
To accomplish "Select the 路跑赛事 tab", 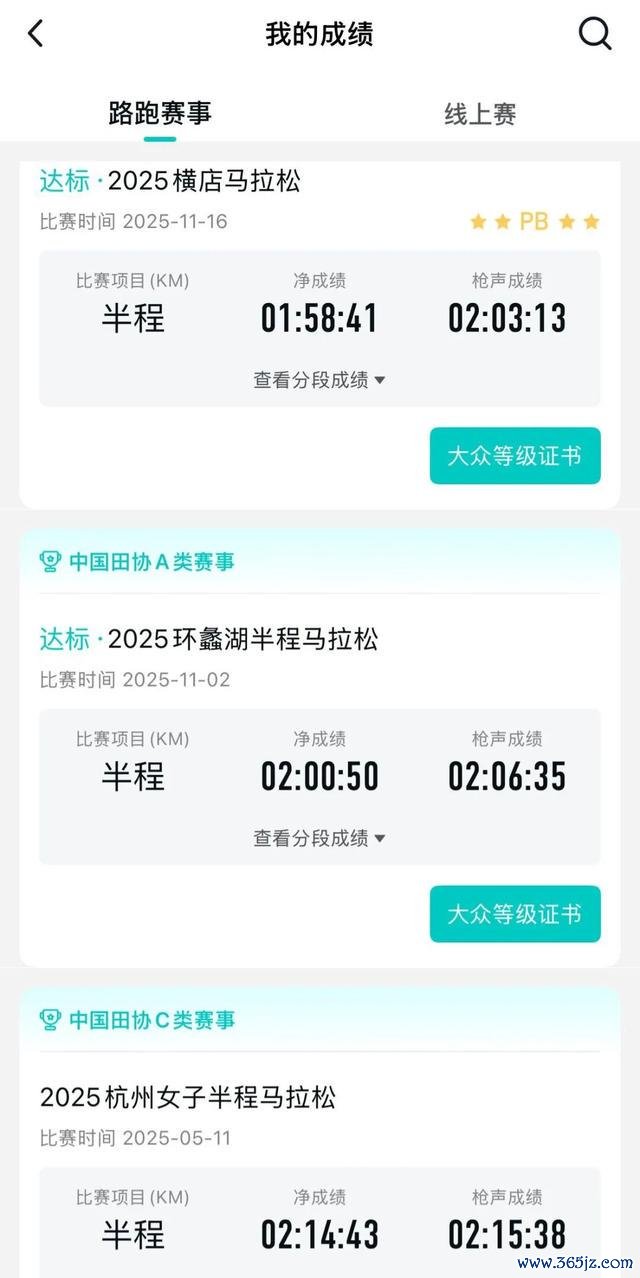I will [x=160, y=113].
